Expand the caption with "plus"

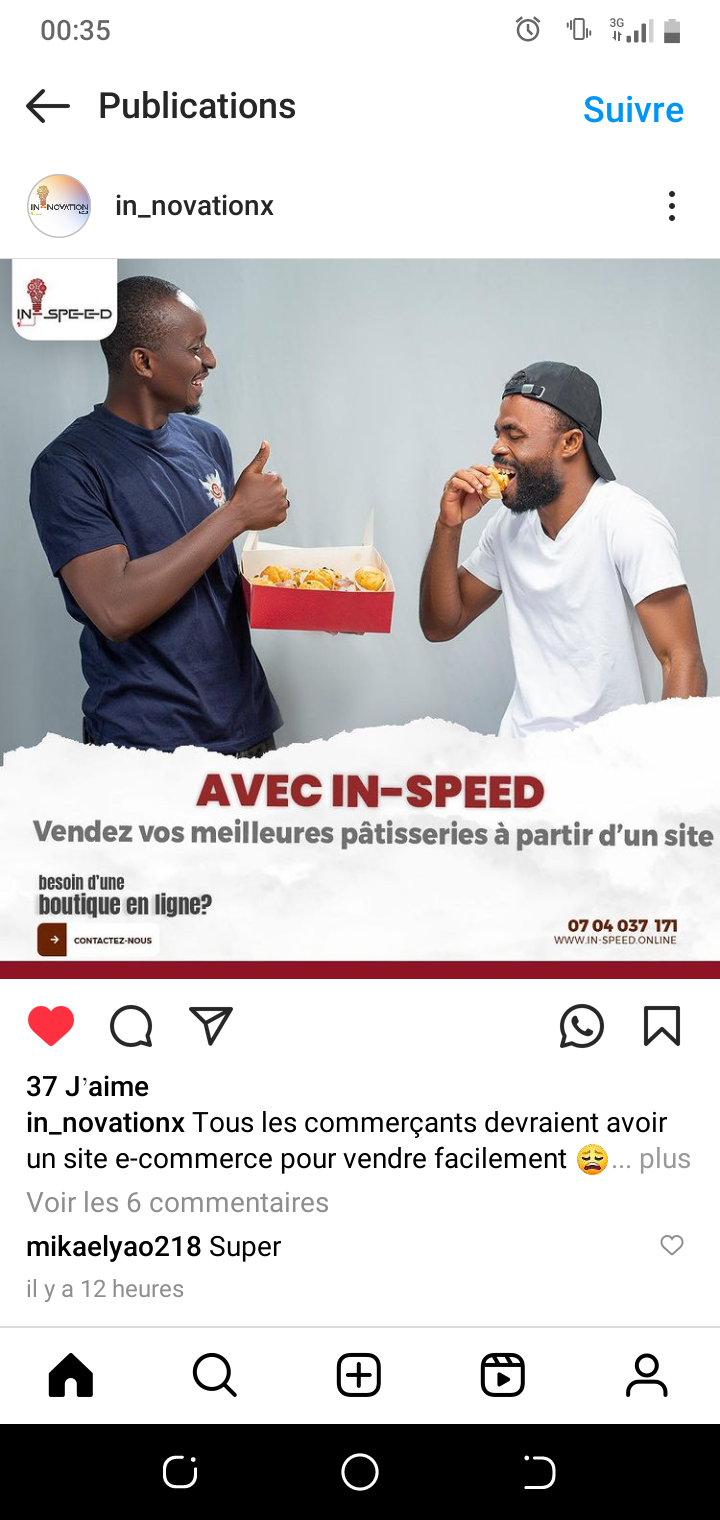click(665, 1159)
